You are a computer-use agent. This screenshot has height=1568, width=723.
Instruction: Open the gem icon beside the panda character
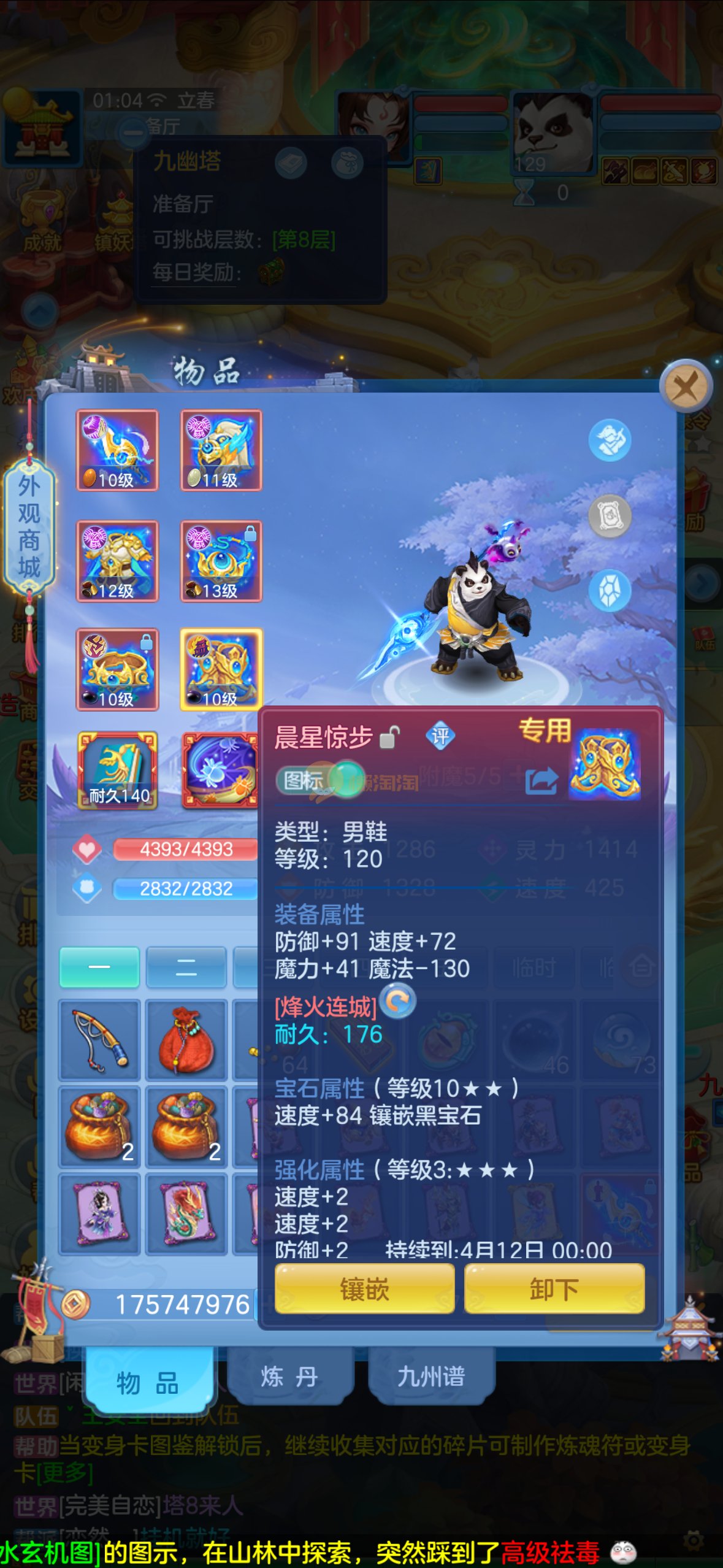point(610,590)
